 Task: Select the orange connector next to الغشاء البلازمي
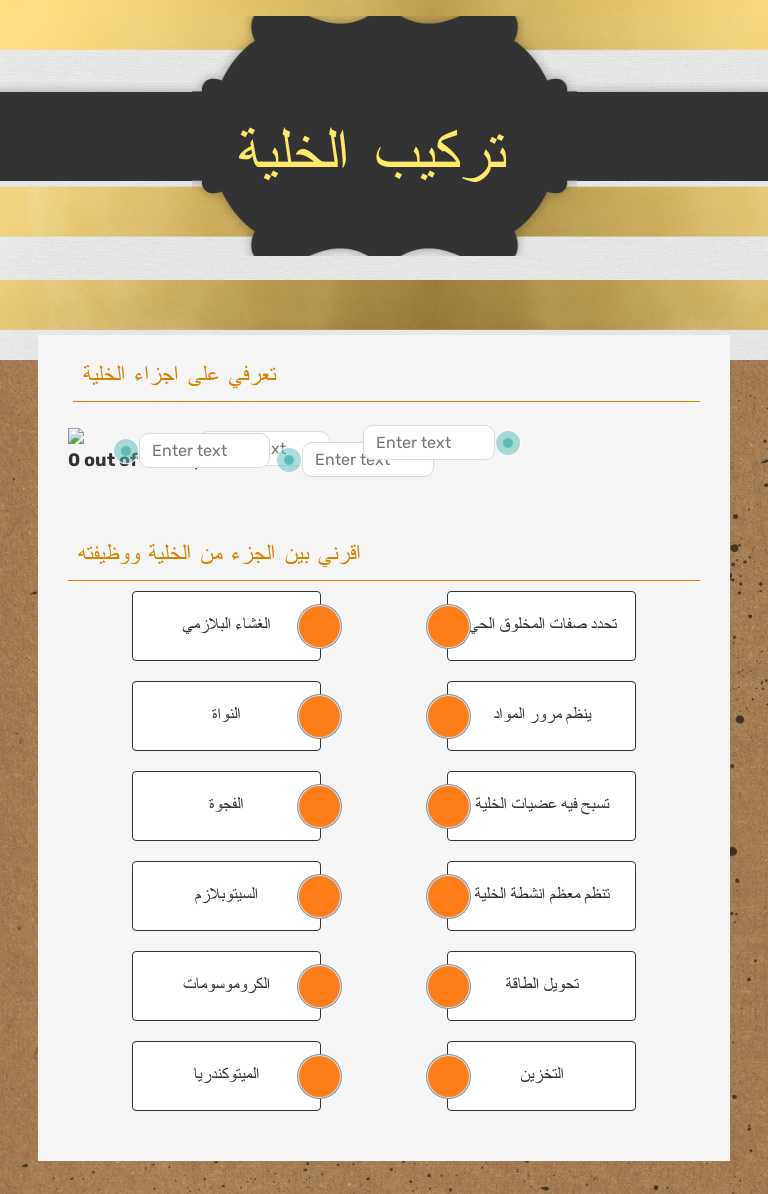point(319,626)
